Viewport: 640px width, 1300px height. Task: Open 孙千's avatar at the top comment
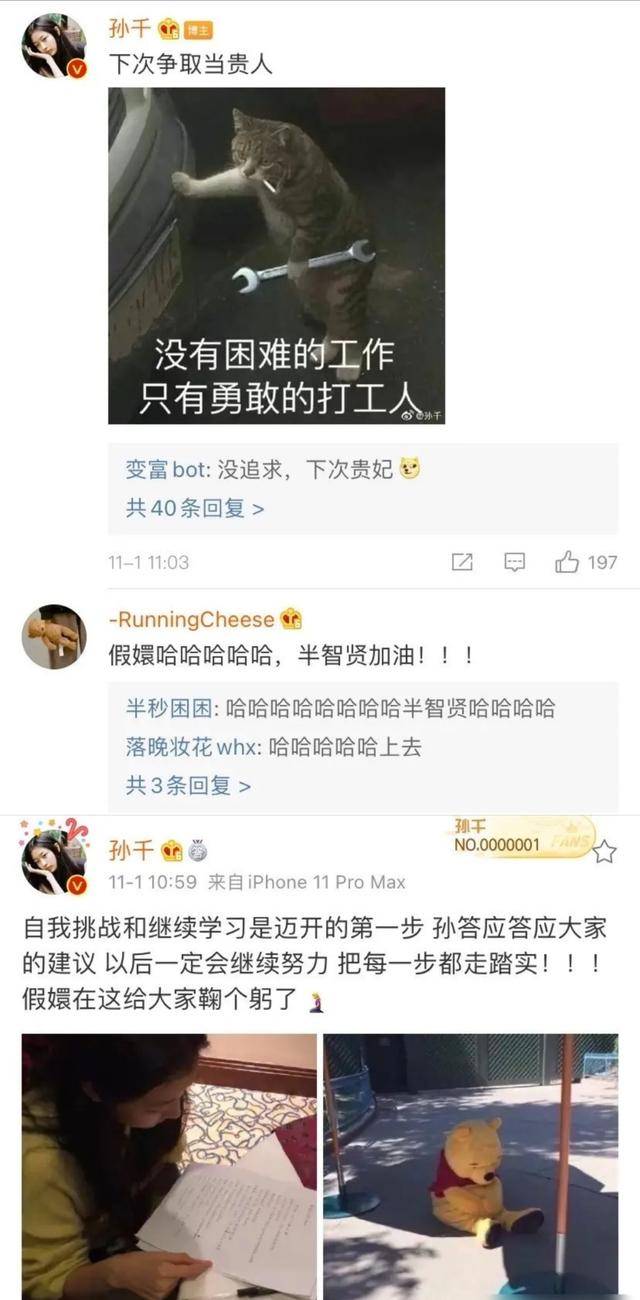coord(54,46)
